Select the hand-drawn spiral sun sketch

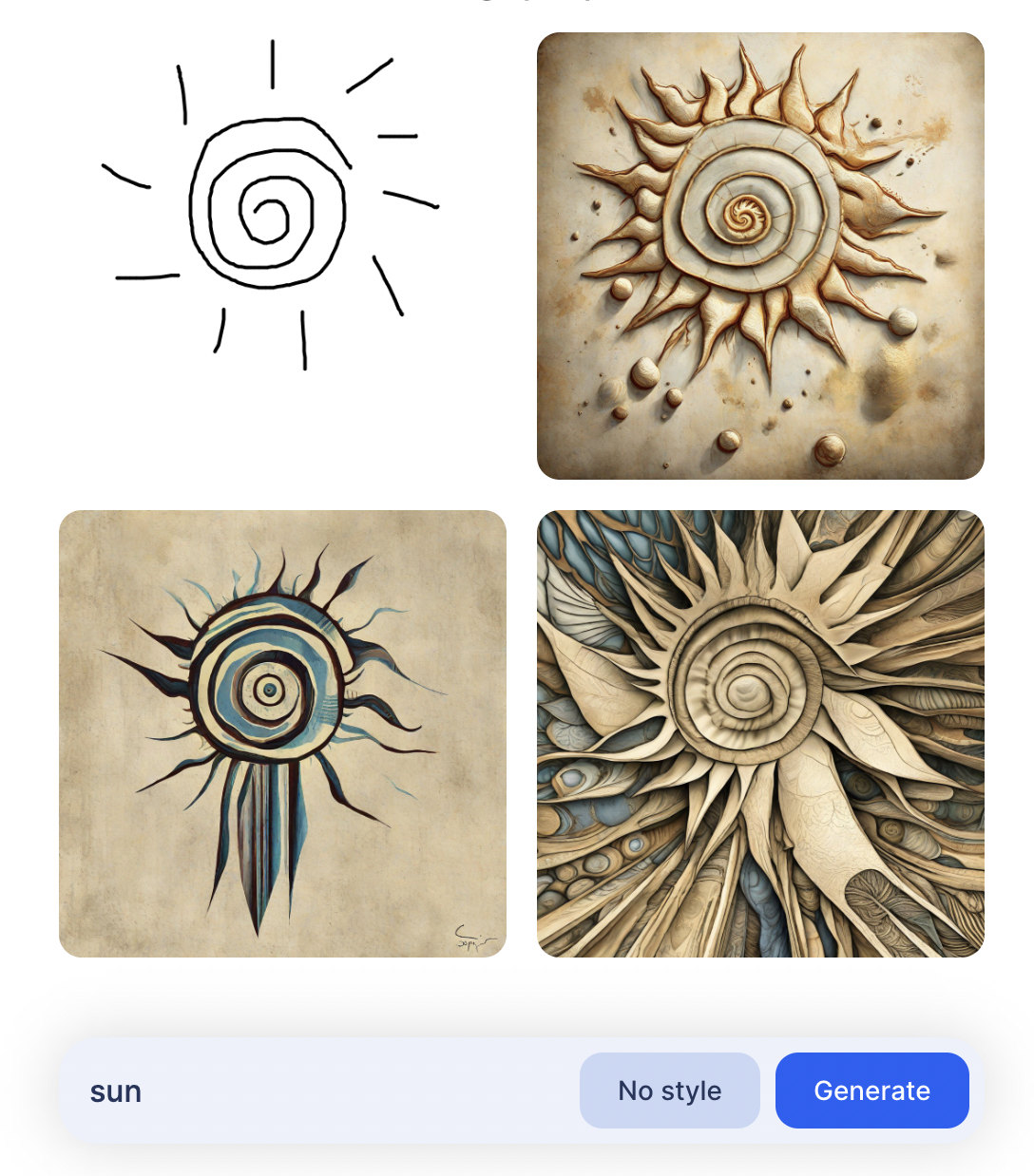click(x=271, y=204)
